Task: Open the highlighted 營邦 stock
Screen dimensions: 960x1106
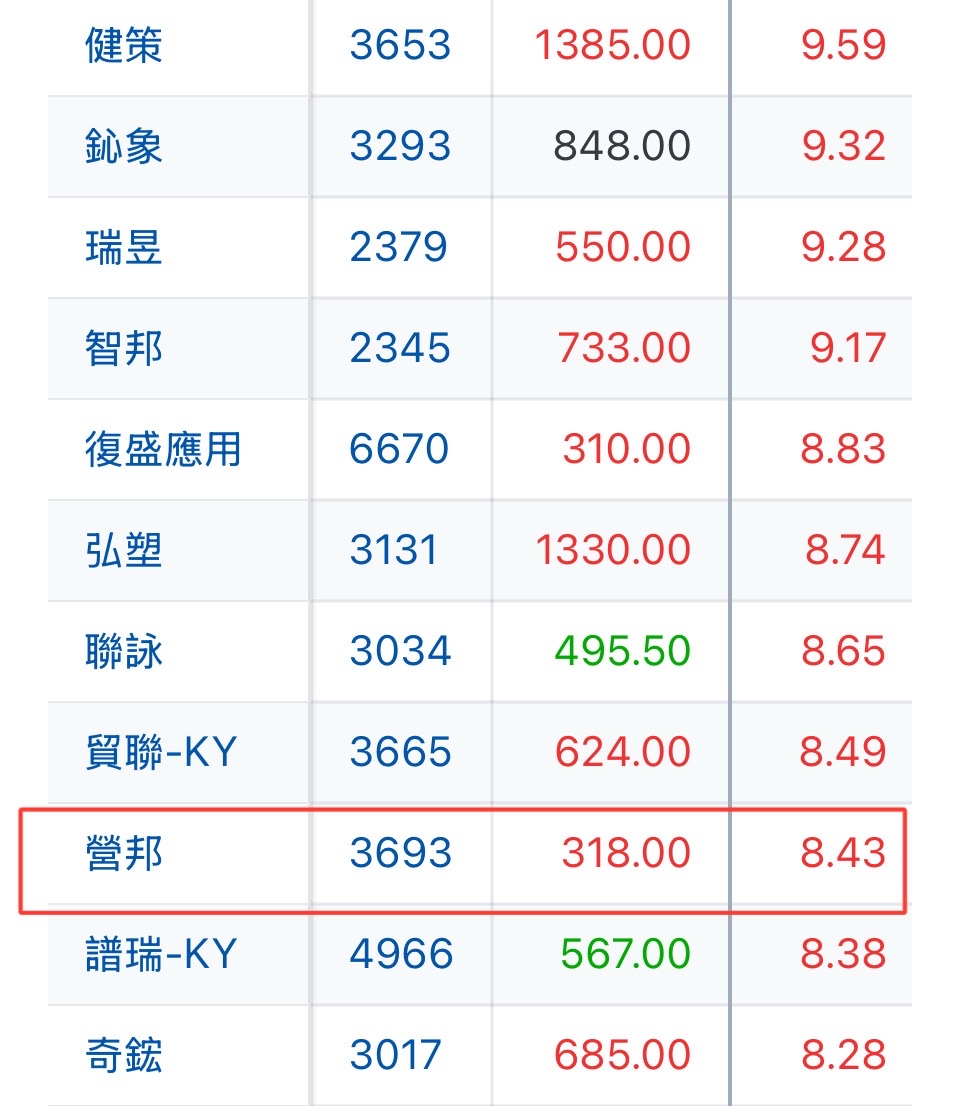Action: (x=124, y=852)
